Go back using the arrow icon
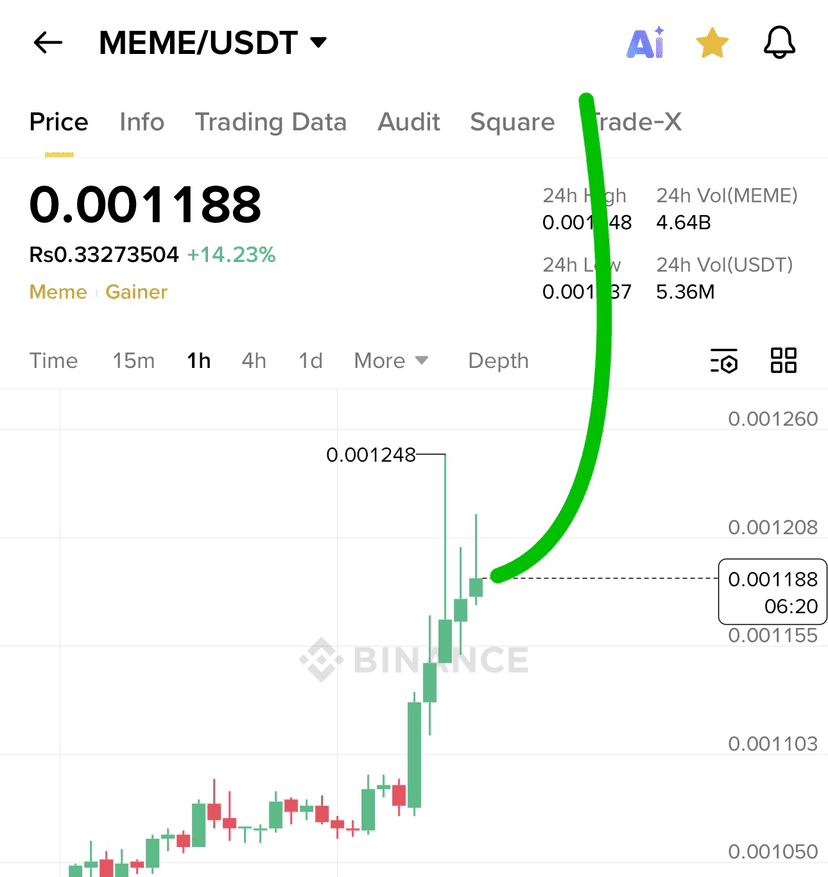Image resolution: width=828 pixels, height=877 pixels. [x=47, y=43]
